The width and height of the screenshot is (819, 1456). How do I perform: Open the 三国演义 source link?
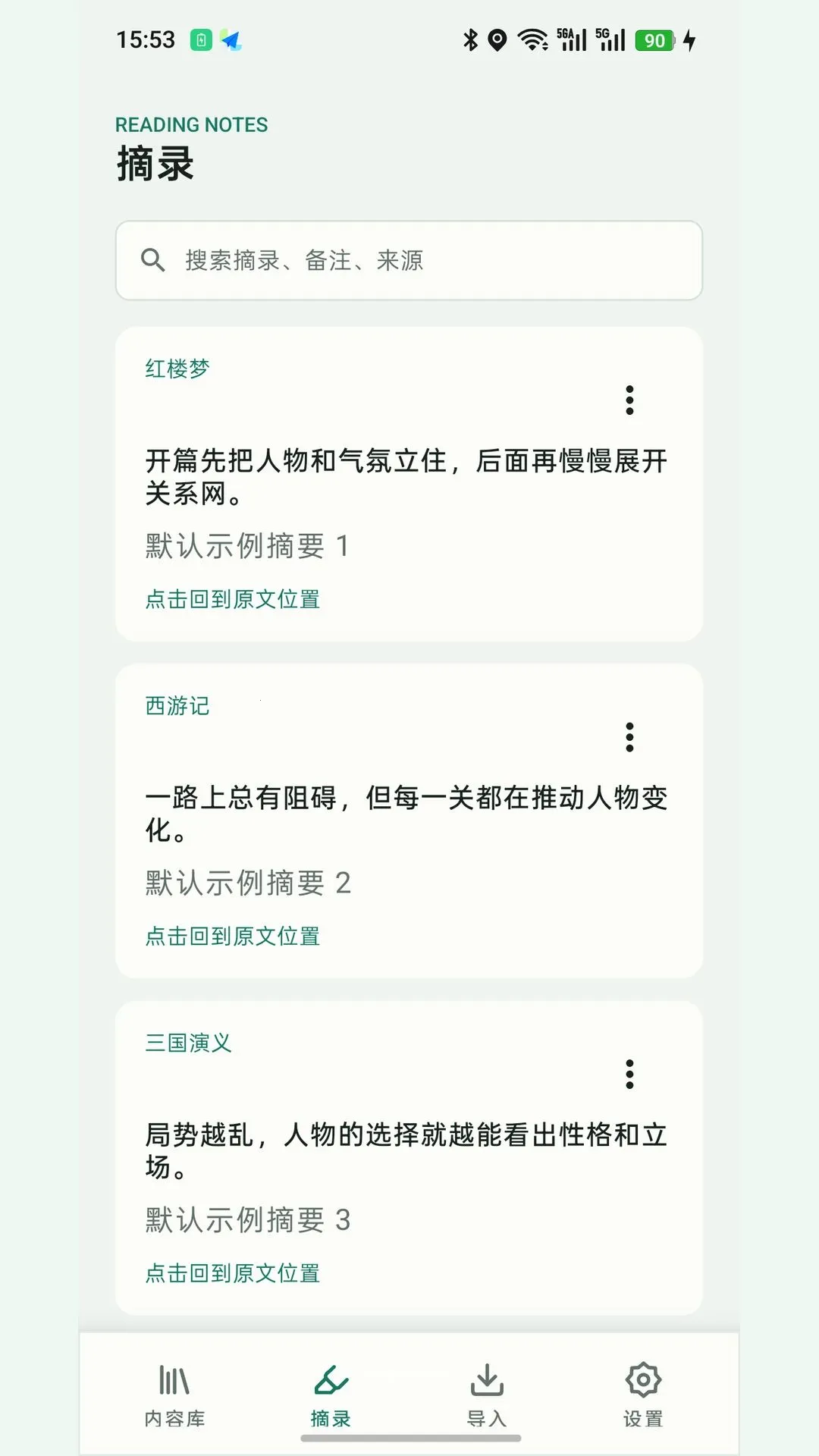[188, 1043]
